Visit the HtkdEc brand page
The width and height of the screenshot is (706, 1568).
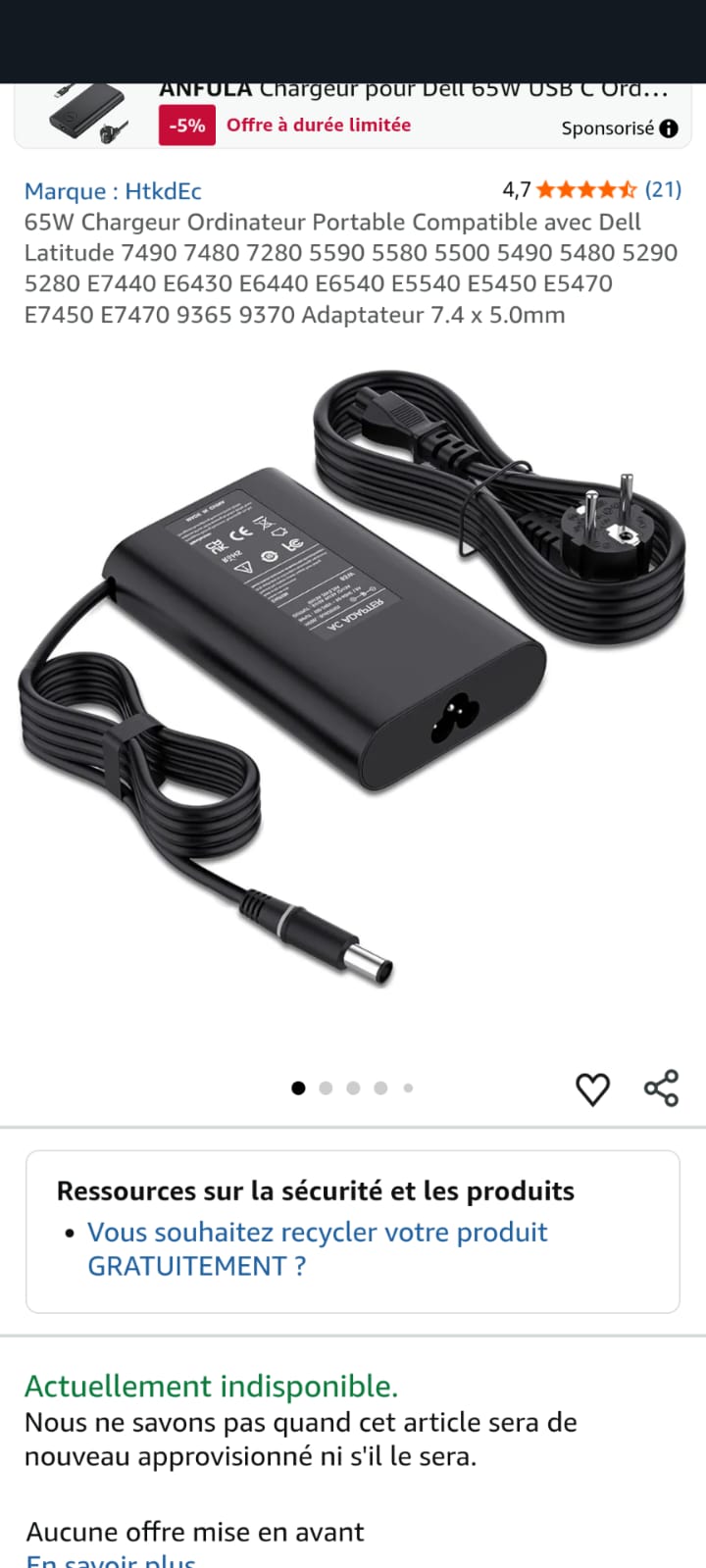[x=113, y=191]
